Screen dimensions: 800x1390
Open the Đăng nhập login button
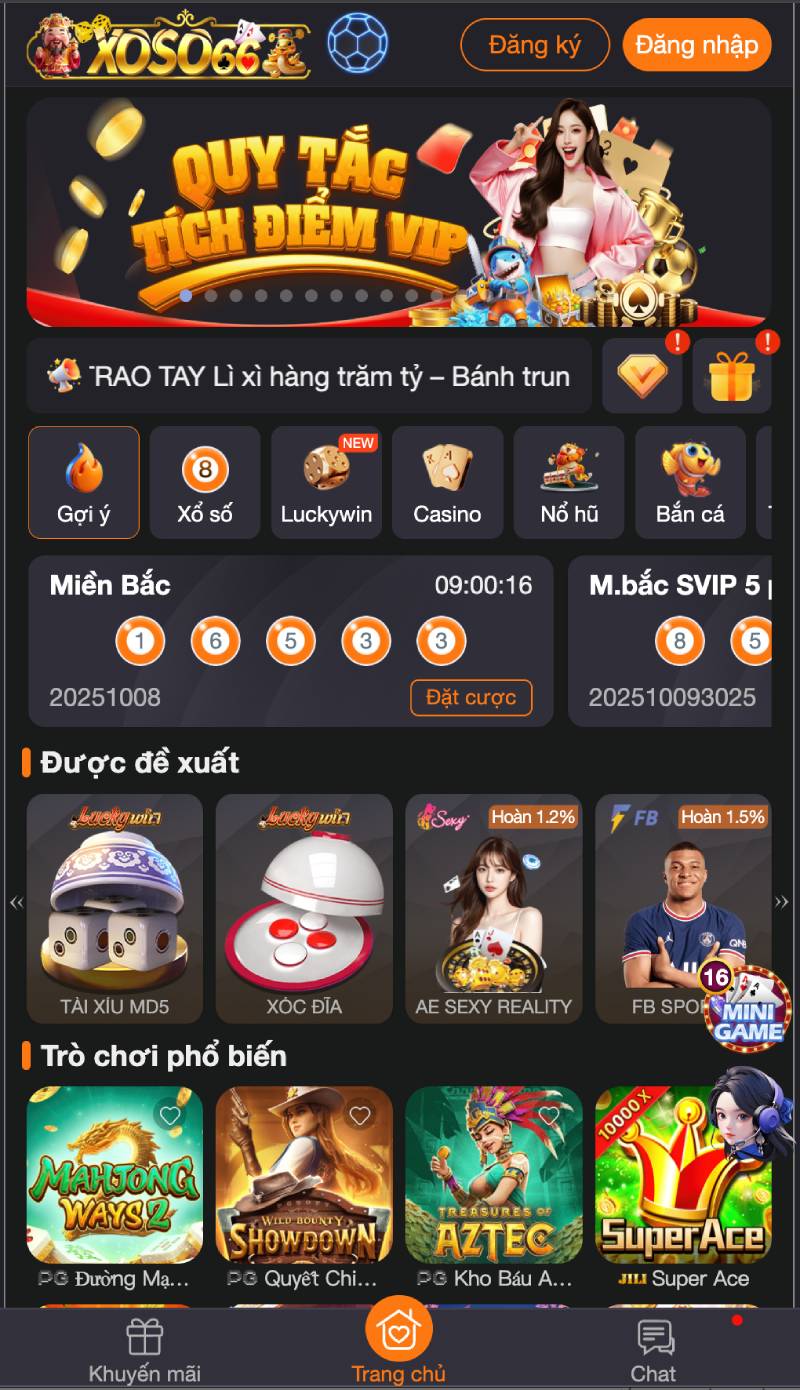697,45
